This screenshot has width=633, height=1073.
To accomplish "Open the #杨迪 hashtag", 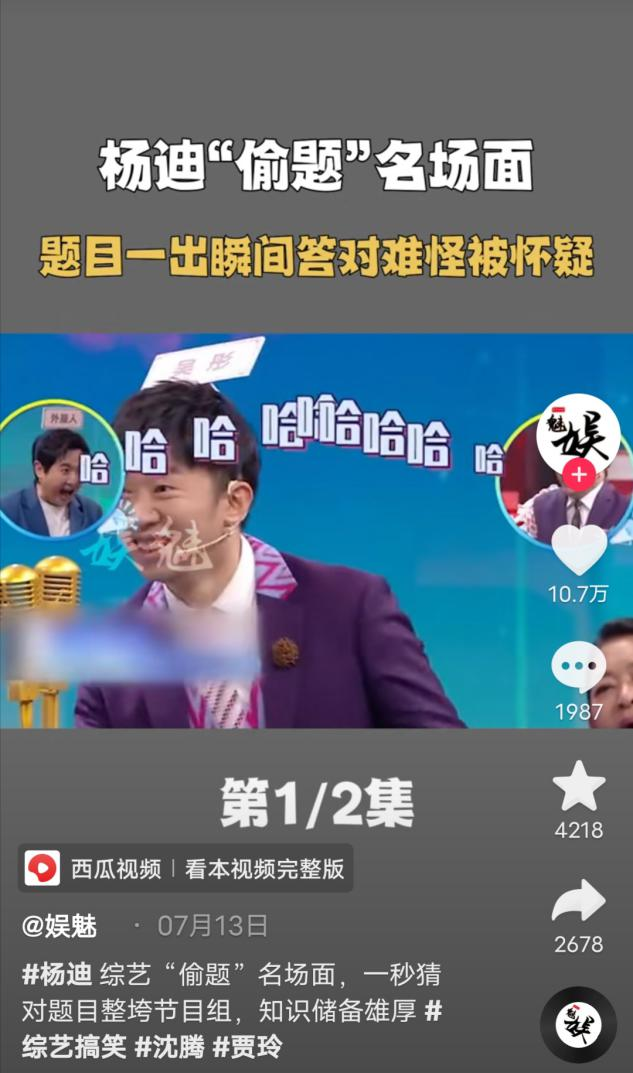I will click(58, 975).
